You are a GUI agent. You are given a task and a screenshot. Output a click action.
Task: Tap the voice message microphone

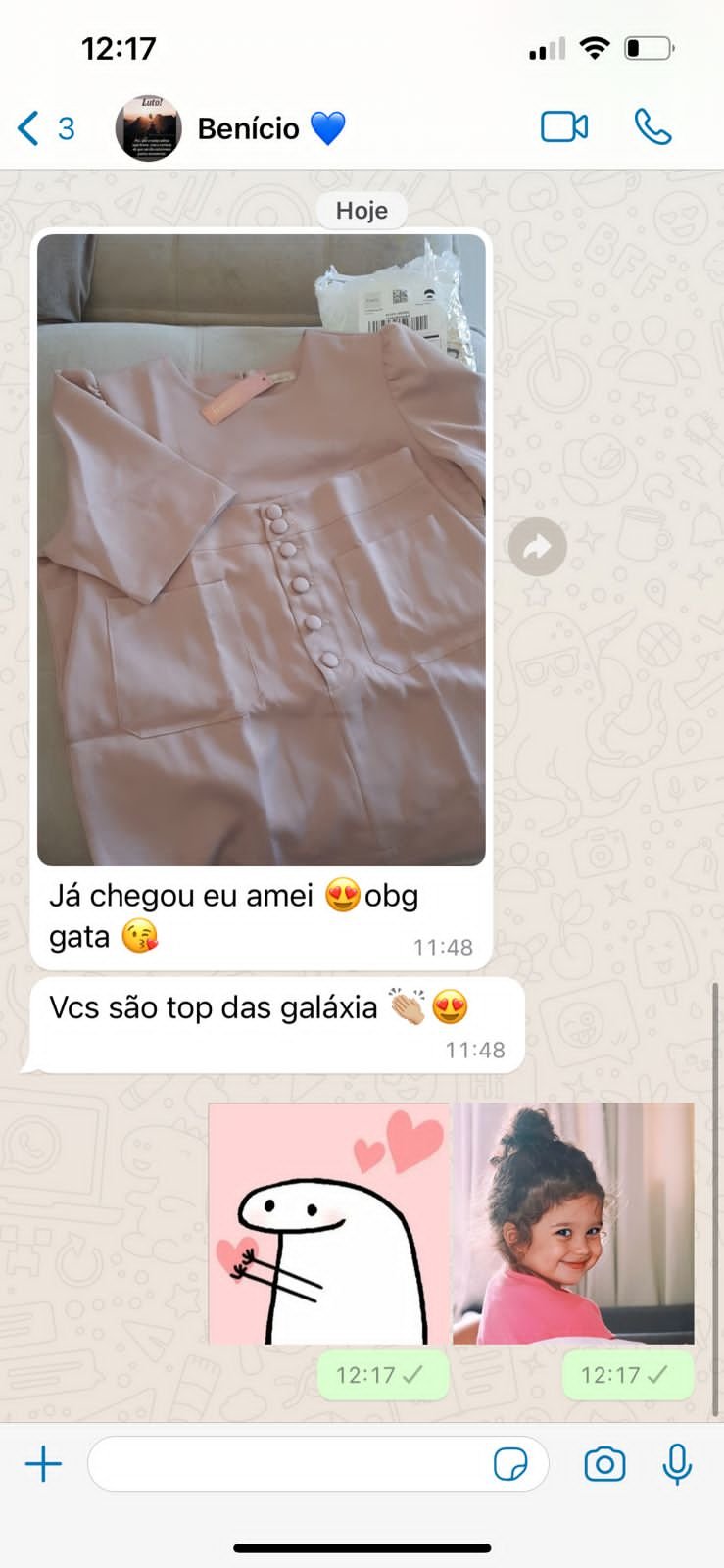pyautogui.click(x=677, y=1465)
